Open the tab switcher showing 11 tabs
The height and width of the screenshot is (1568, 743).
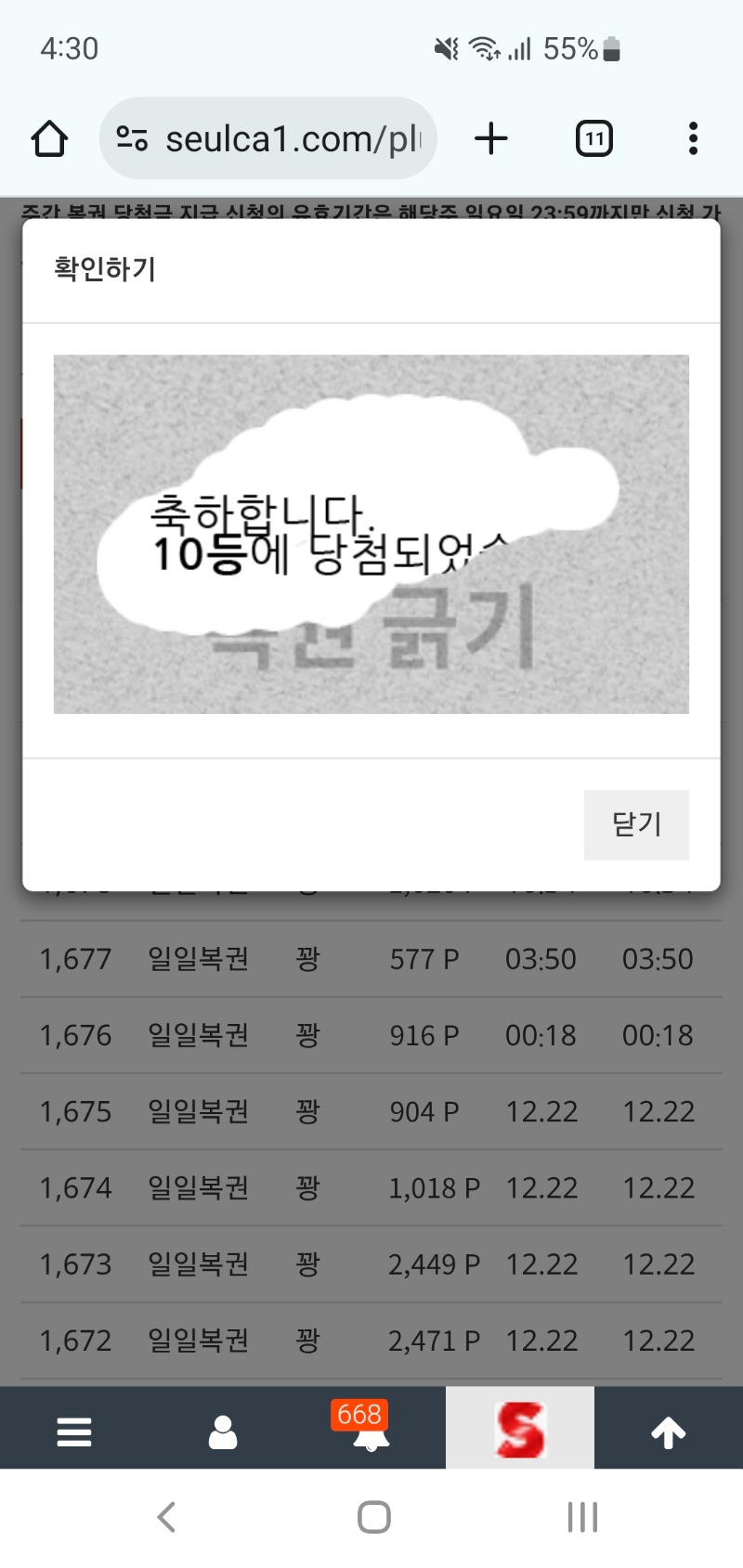593,139
